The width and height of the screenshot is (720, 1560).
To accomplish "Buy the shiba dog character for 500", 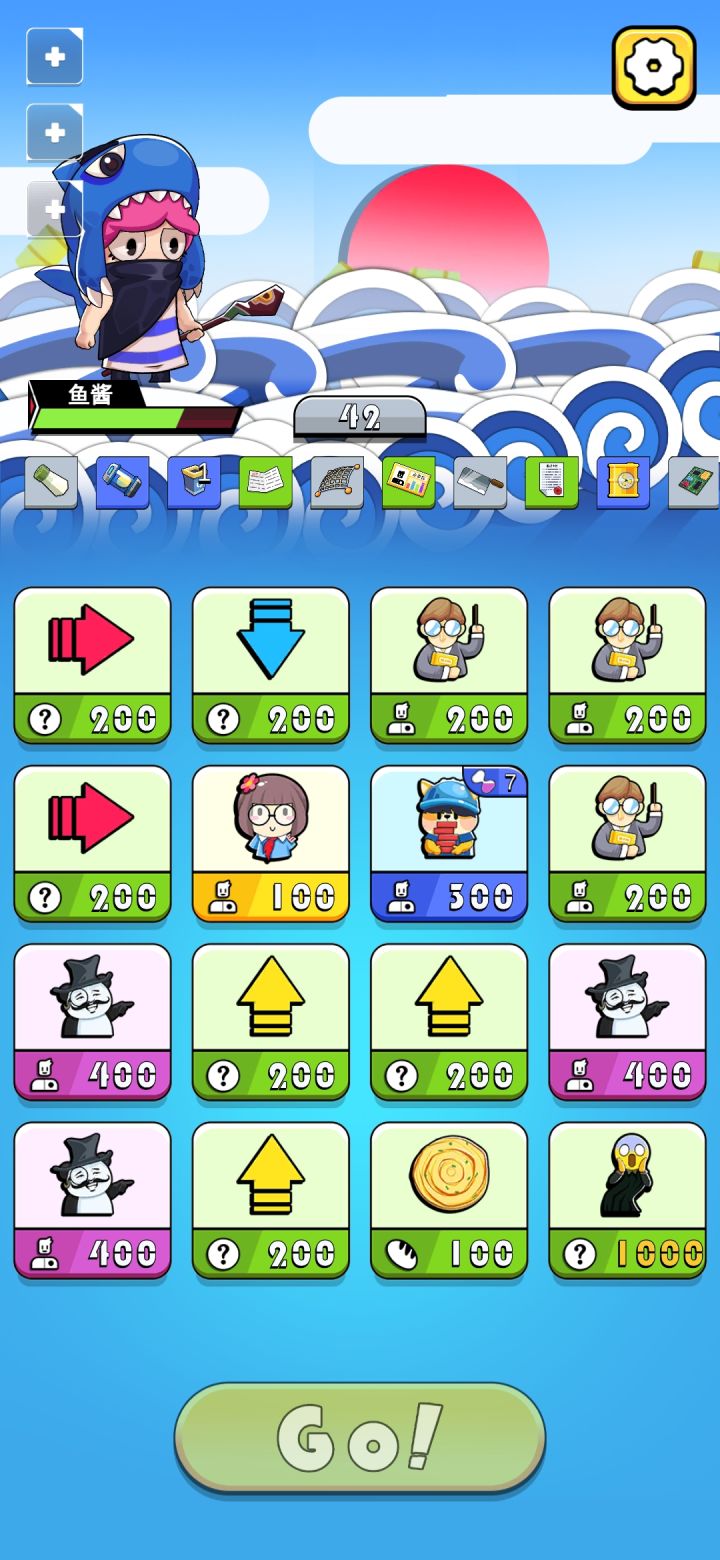I will pos(448,840).
